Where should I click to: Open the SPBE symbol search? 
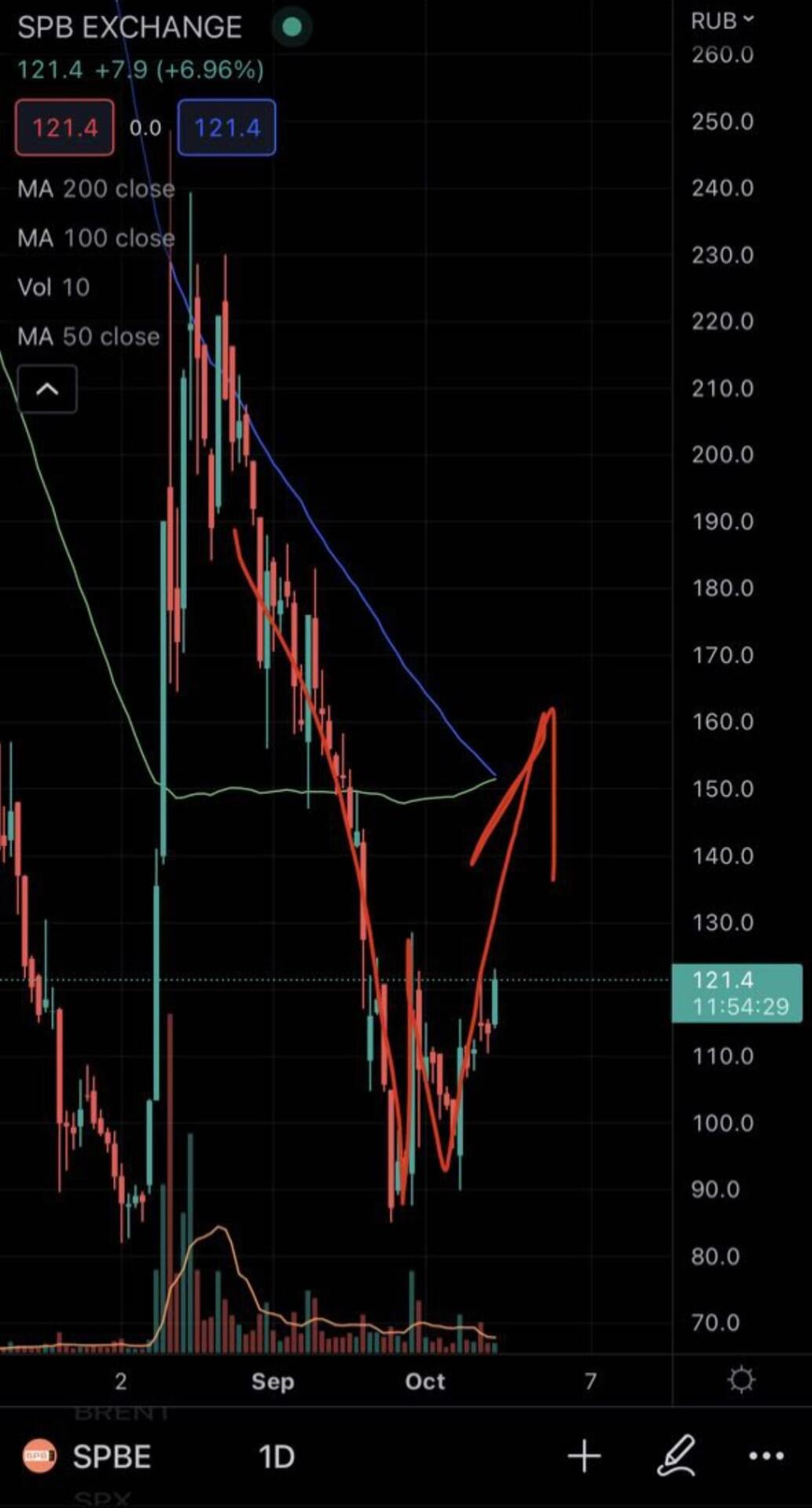[x=86, y=1457]
